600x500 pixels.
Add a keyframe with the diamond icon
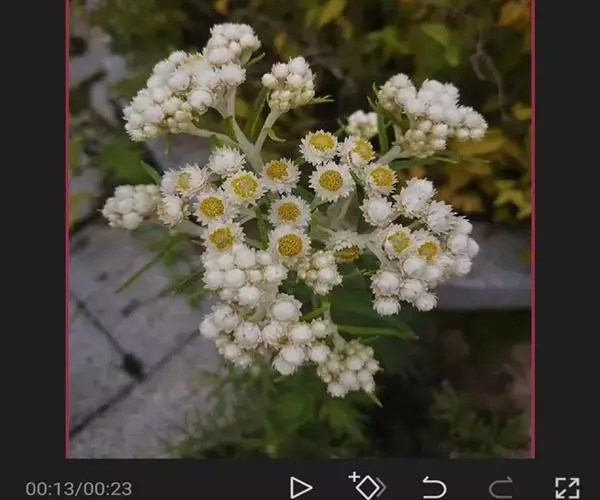(x=367, y=486)
